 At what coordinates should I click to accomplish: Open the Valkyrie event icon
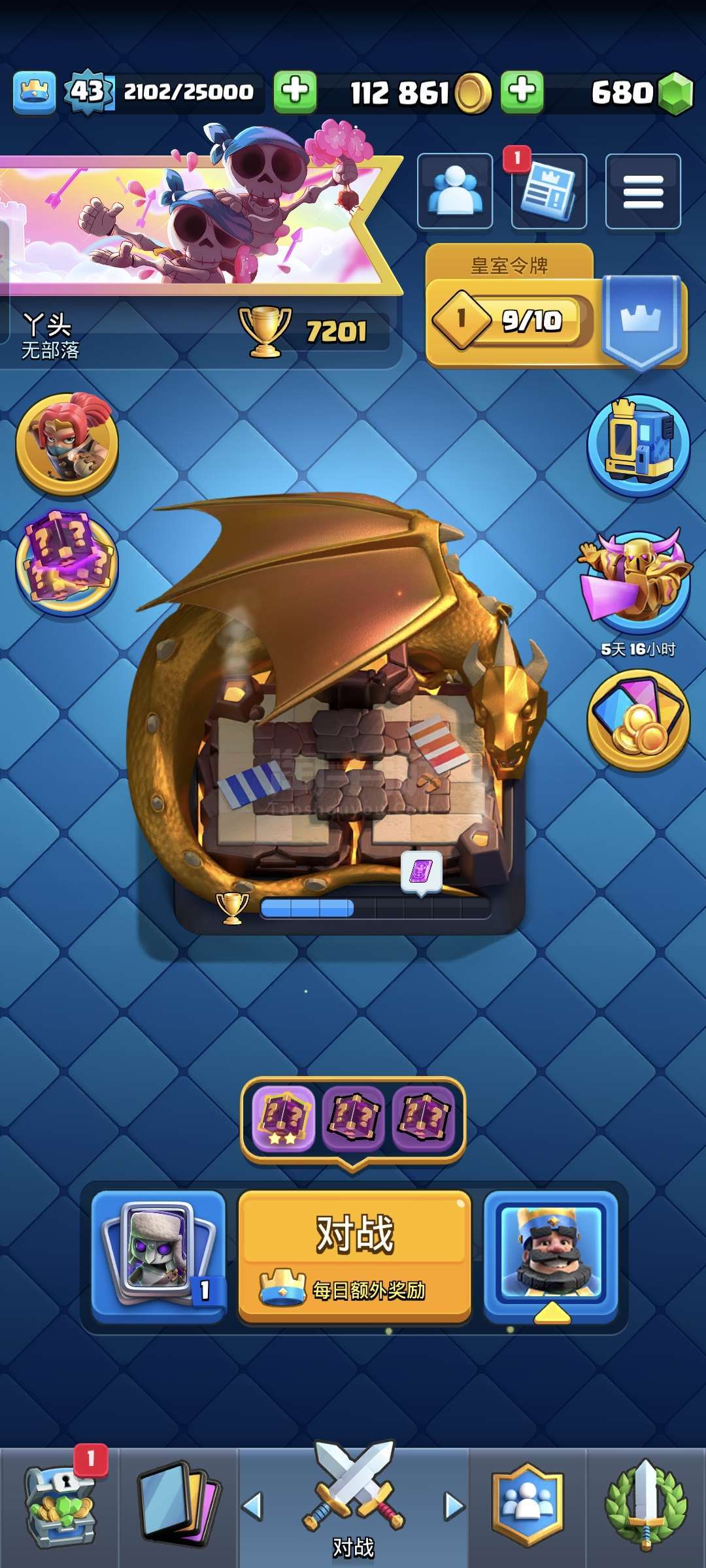pyautogui.click(x=67, y=443)
